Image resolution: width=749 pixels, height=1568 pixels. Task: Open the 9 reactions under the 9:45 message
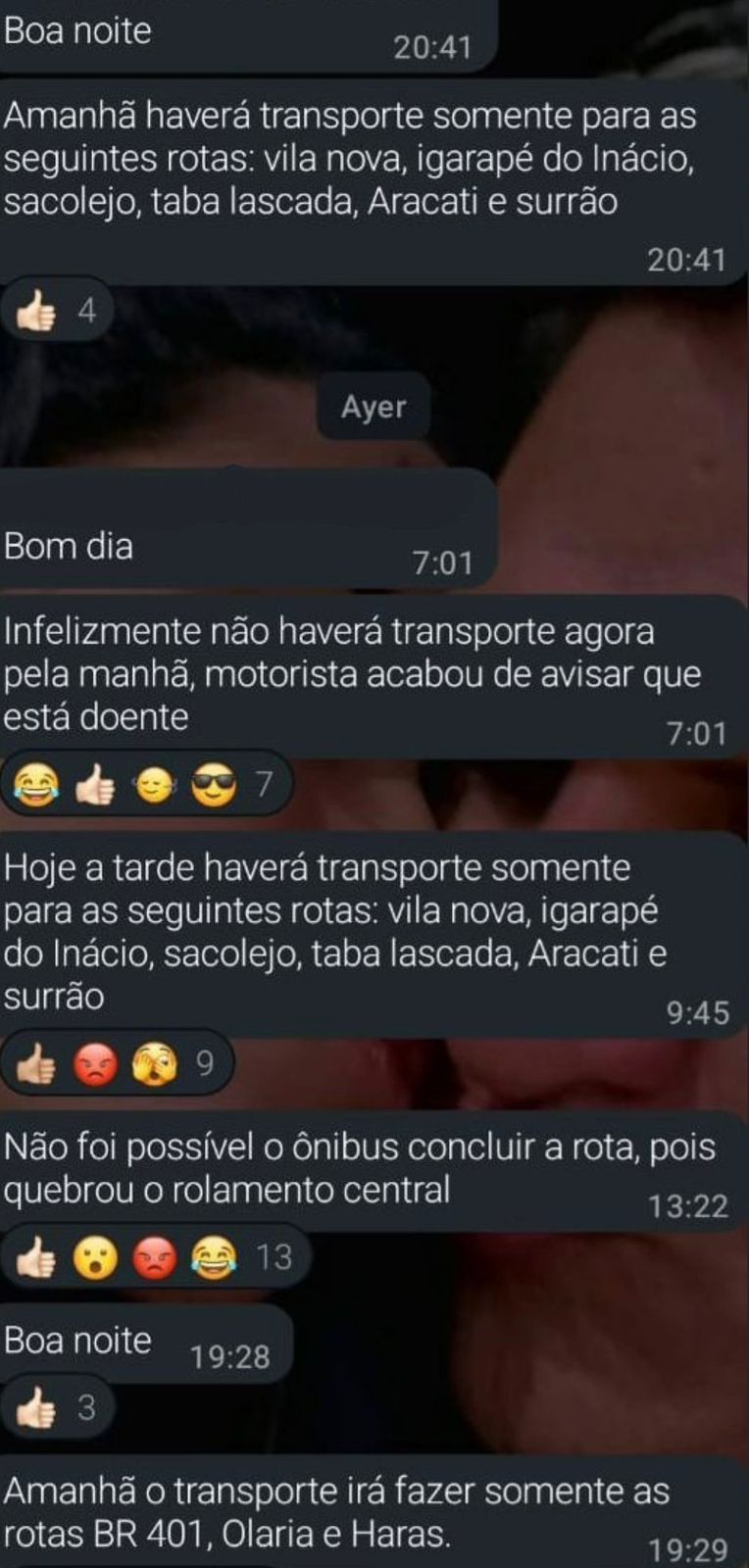coord(116,1063)
